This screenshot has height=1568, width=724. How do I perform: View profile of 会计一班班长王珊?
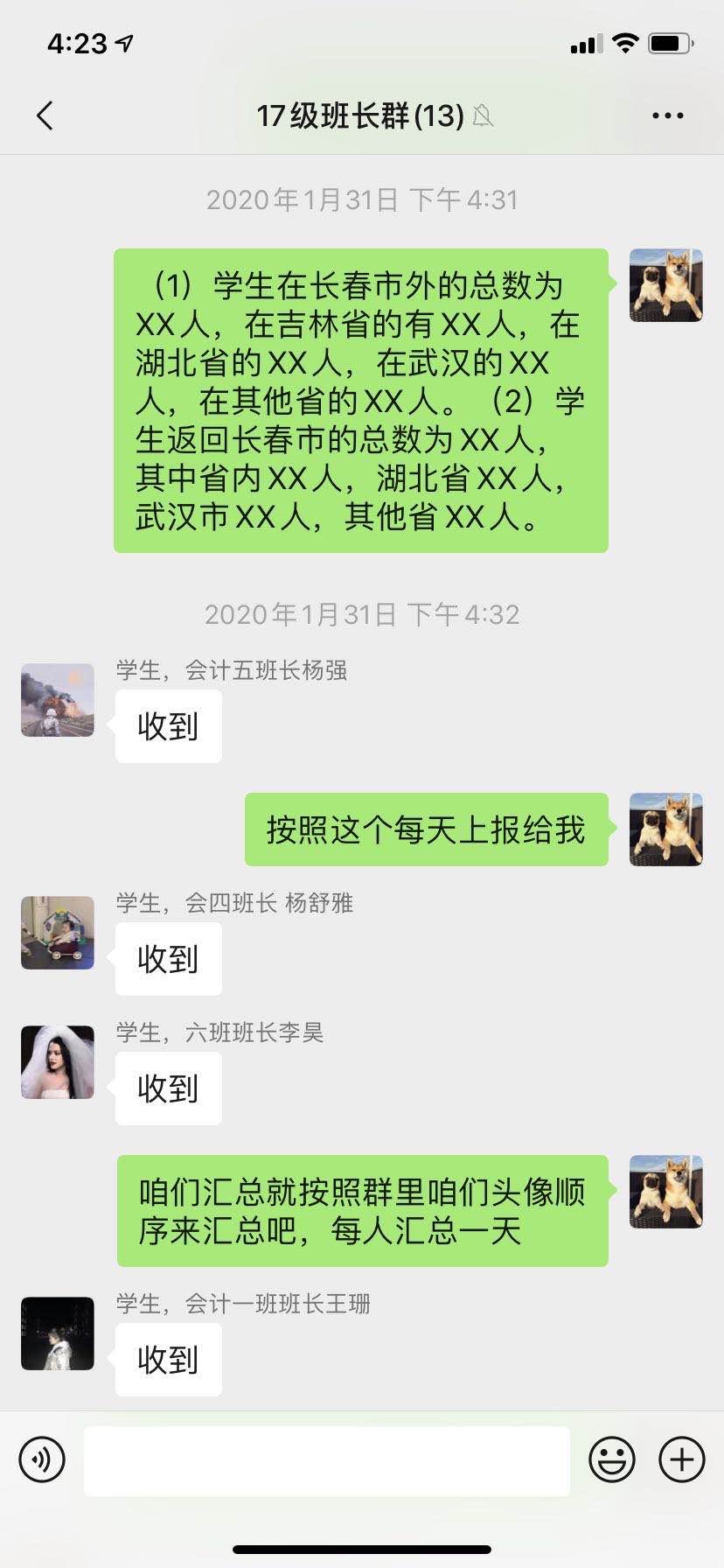tap(58, 1333)
